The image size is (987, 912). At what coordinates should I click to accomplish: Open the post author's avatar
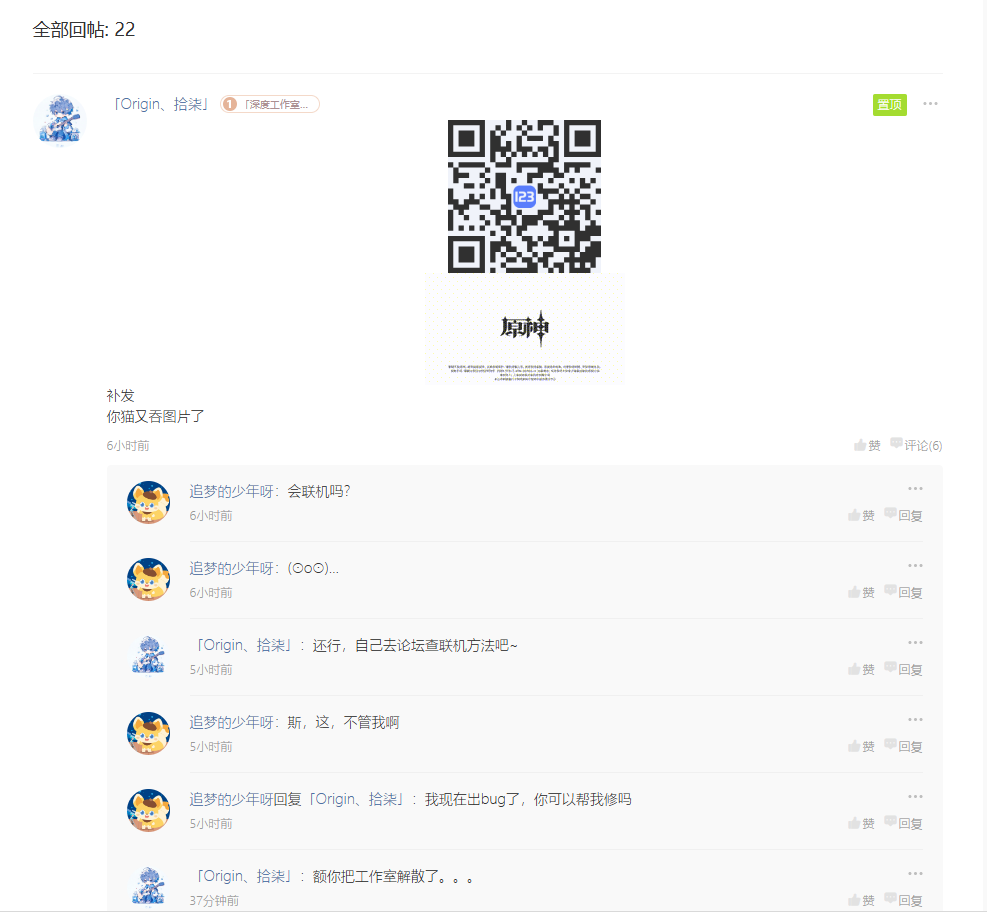point(60,120)
